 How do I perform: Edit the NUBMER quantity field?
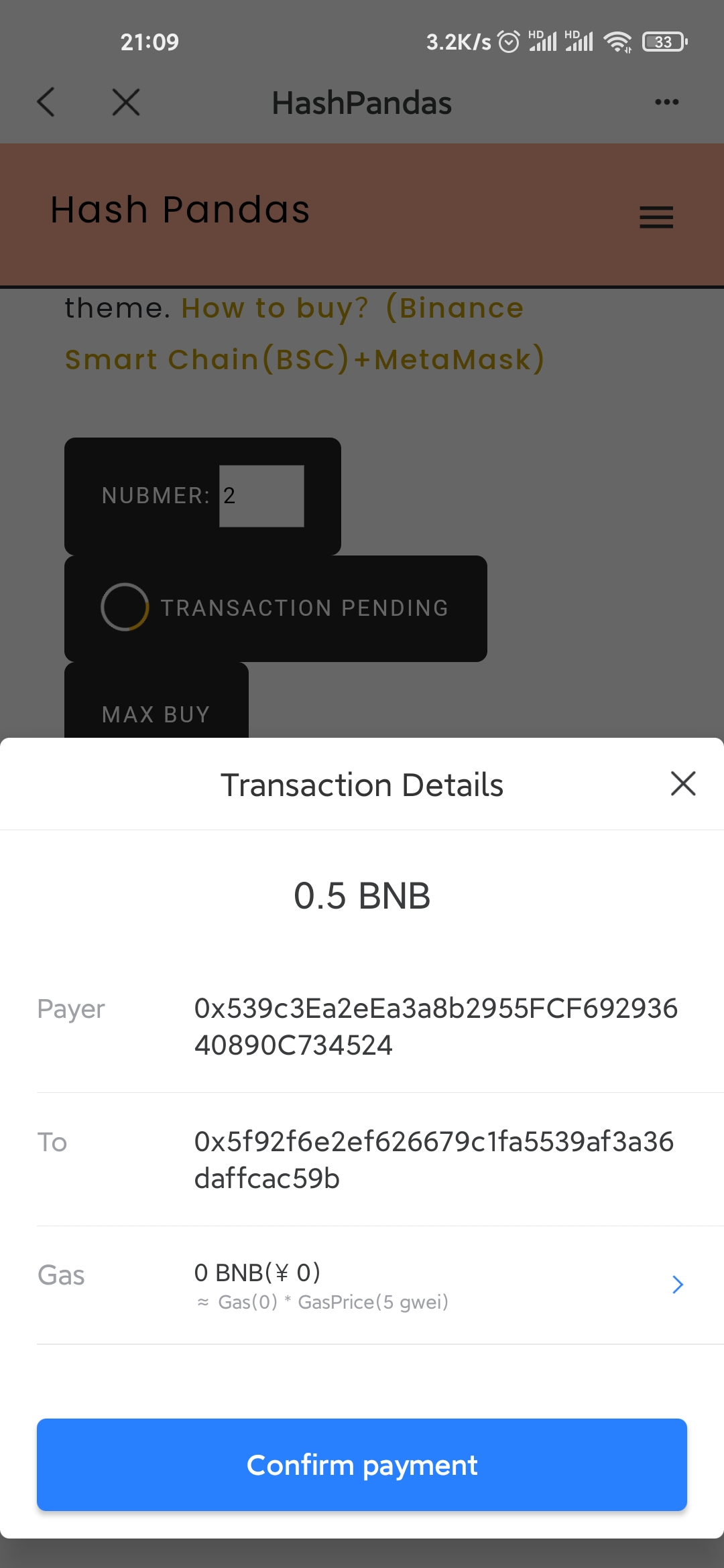coord(261,496)
